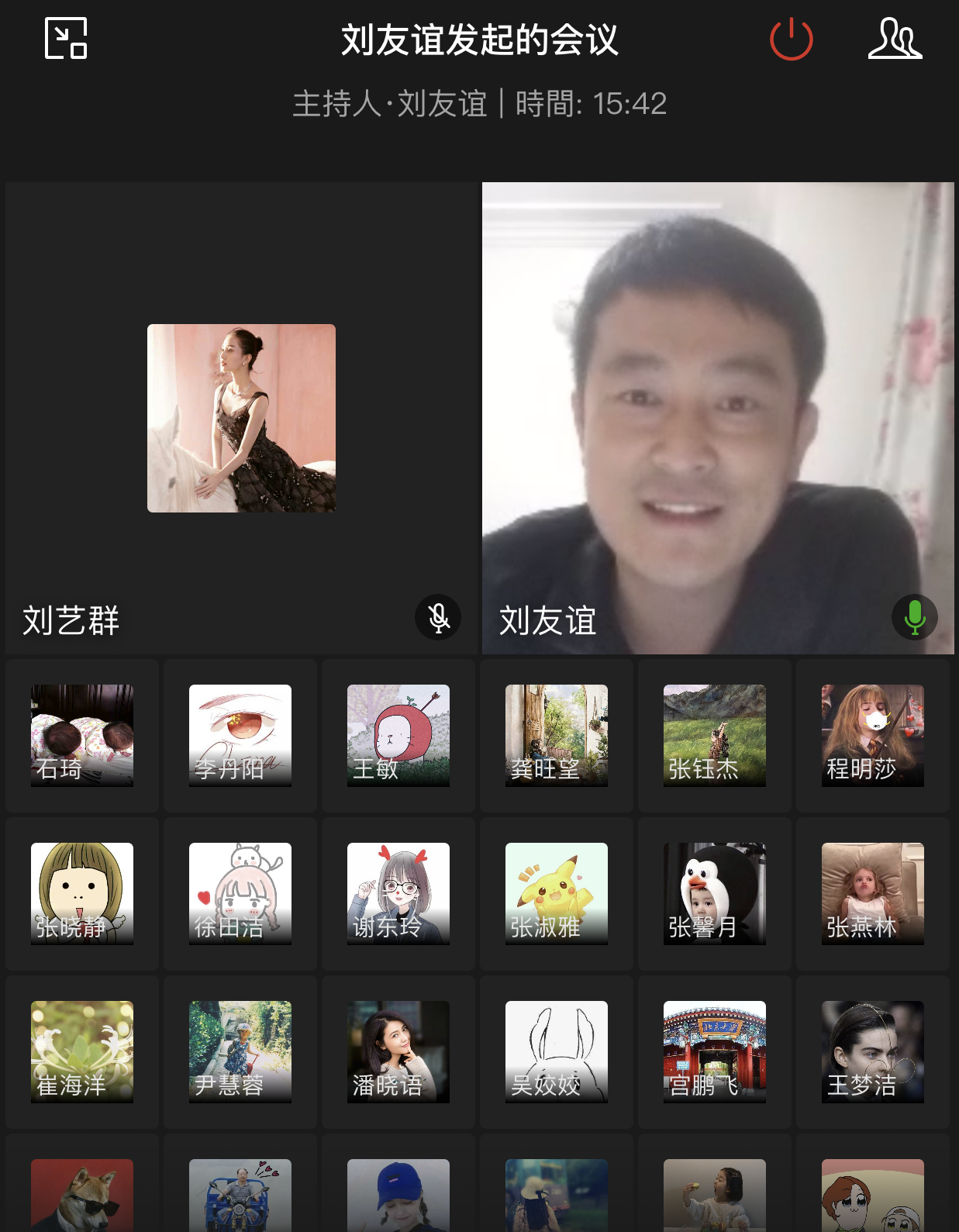Select participant 张晓静
This screenshot has width=959, height=1232.
pos(82,893)
